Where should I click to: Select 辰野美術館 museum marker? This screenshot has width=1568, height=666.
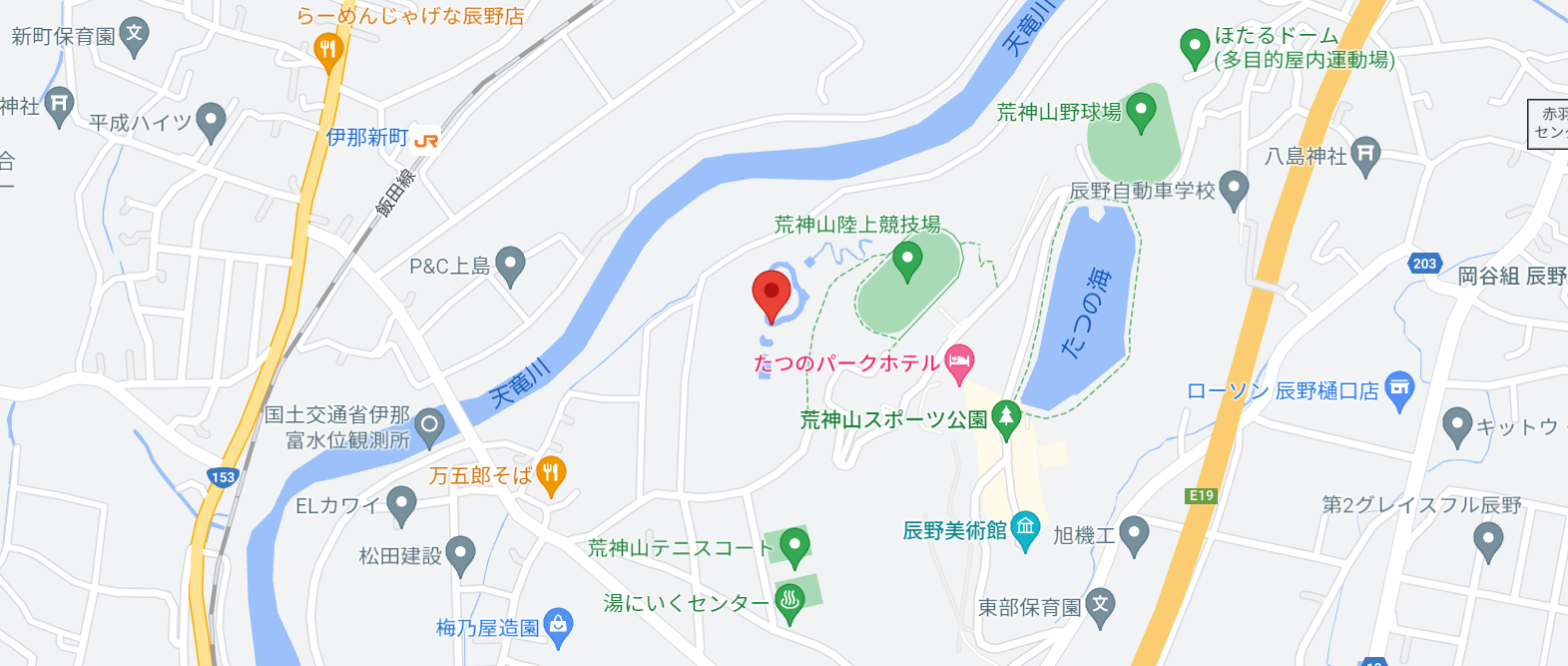point(1025,528)
